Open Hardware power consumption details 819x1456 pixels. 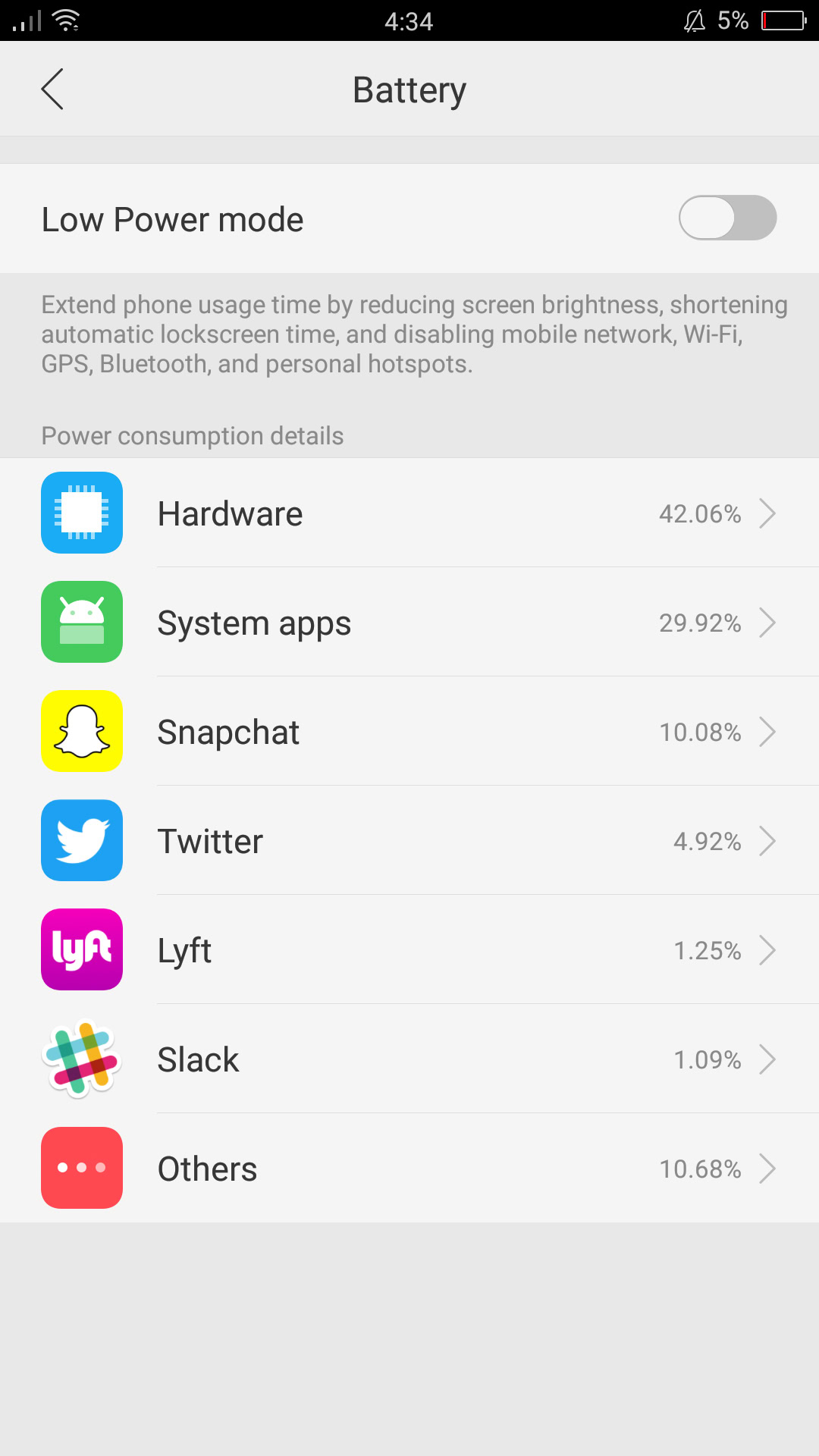coord(409,513)
